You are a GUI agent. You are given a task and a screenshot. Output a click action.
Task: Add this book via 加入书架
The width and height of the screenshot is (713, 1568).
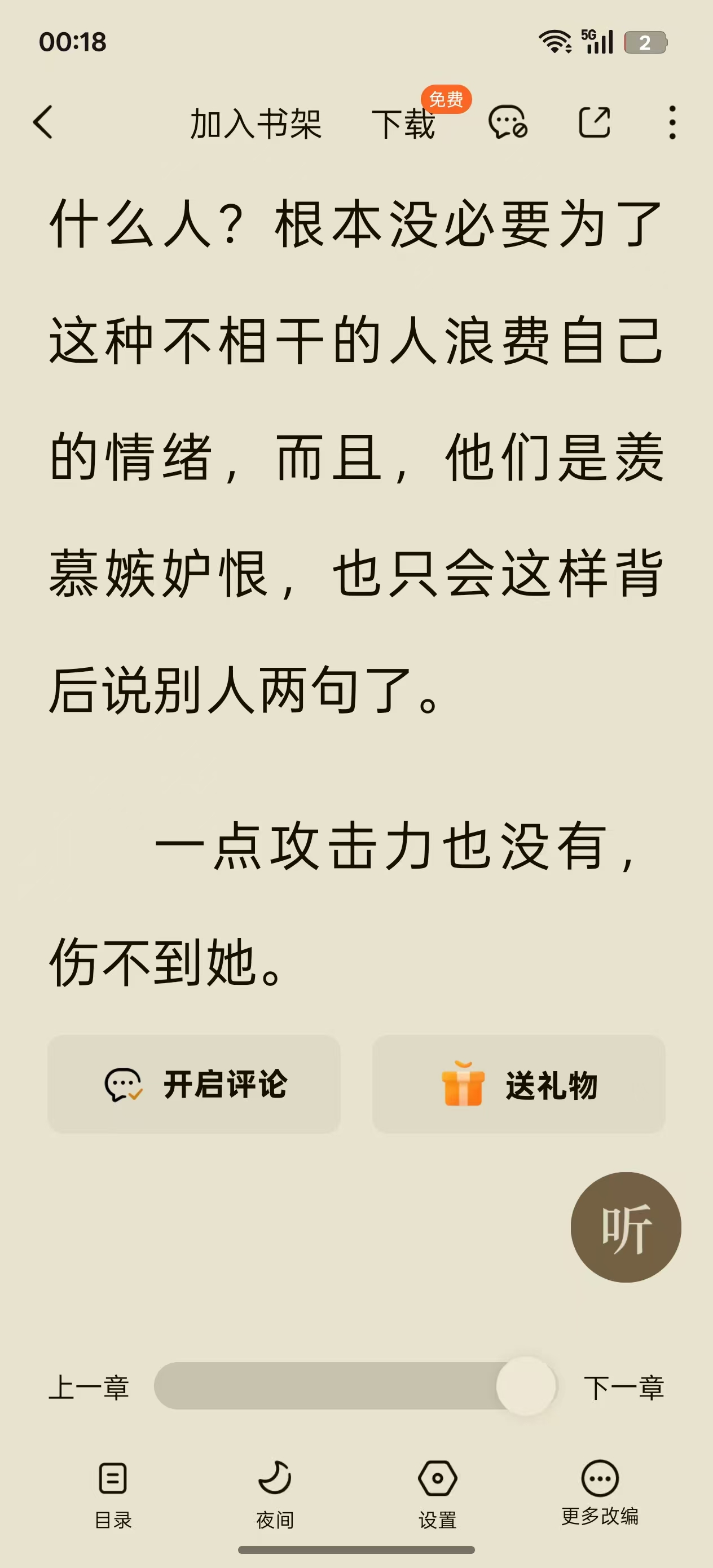(x=256, y=124)
